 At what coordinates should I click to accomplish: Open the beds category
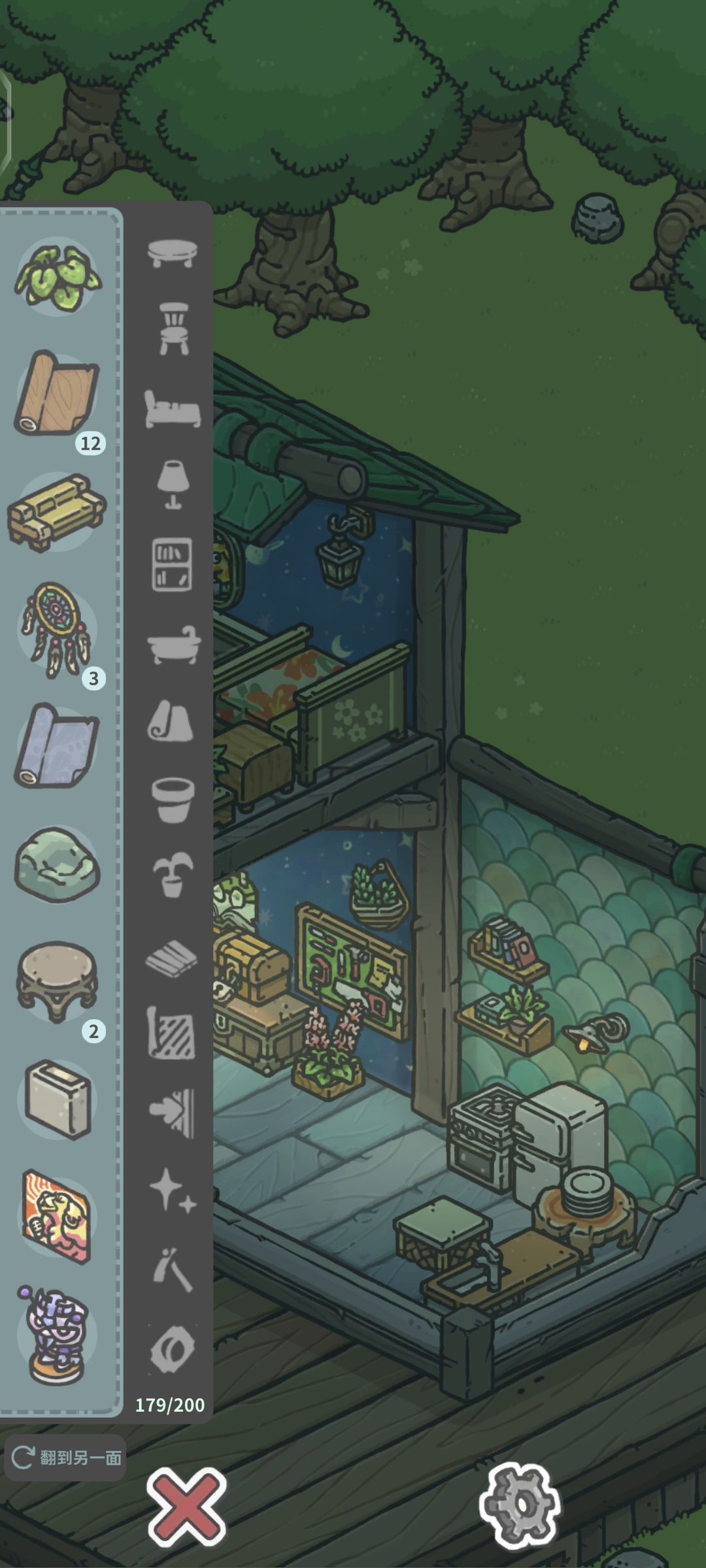[172, 408]
